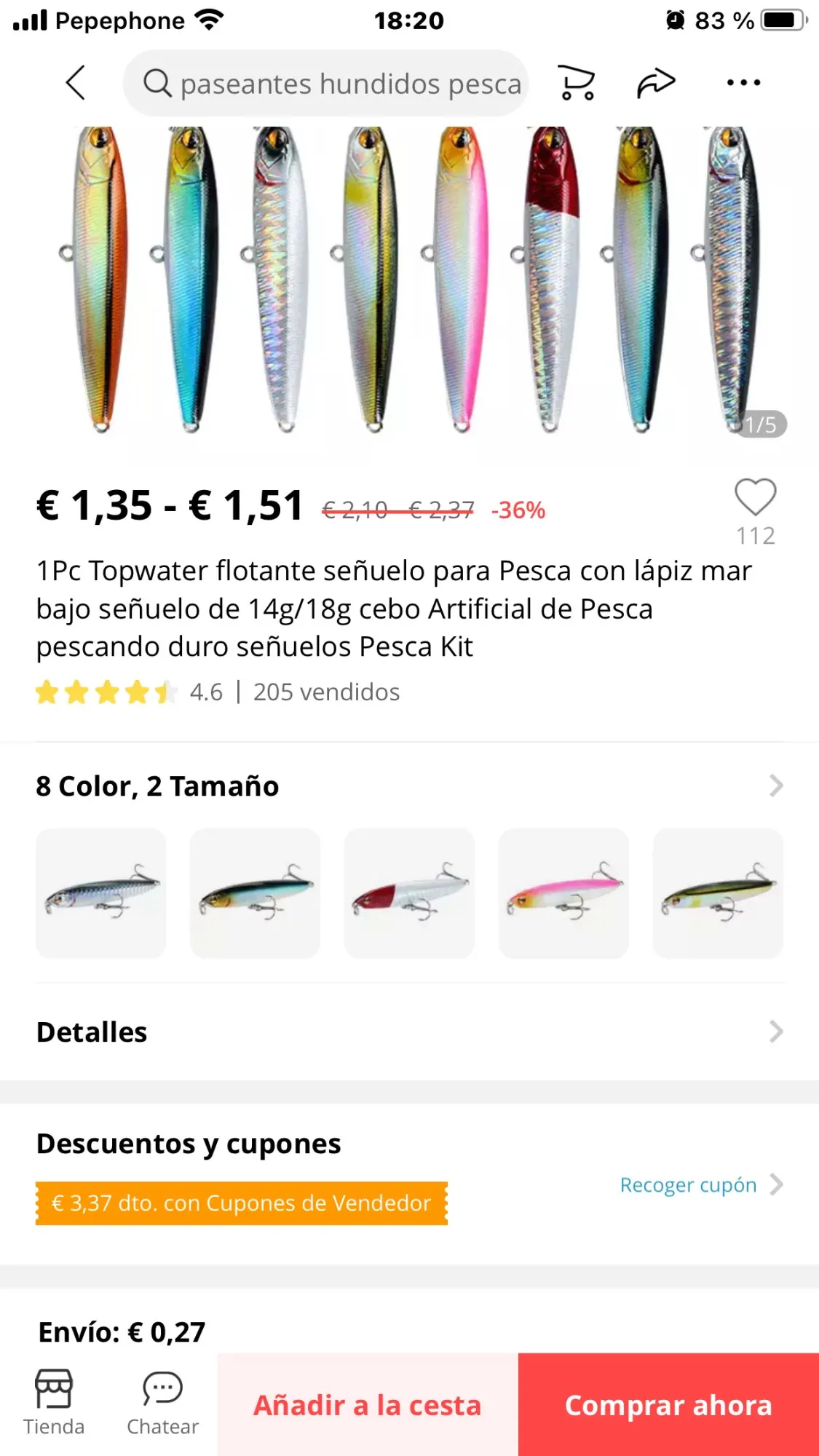Start a chat via Chatear

coord(162,1403)
